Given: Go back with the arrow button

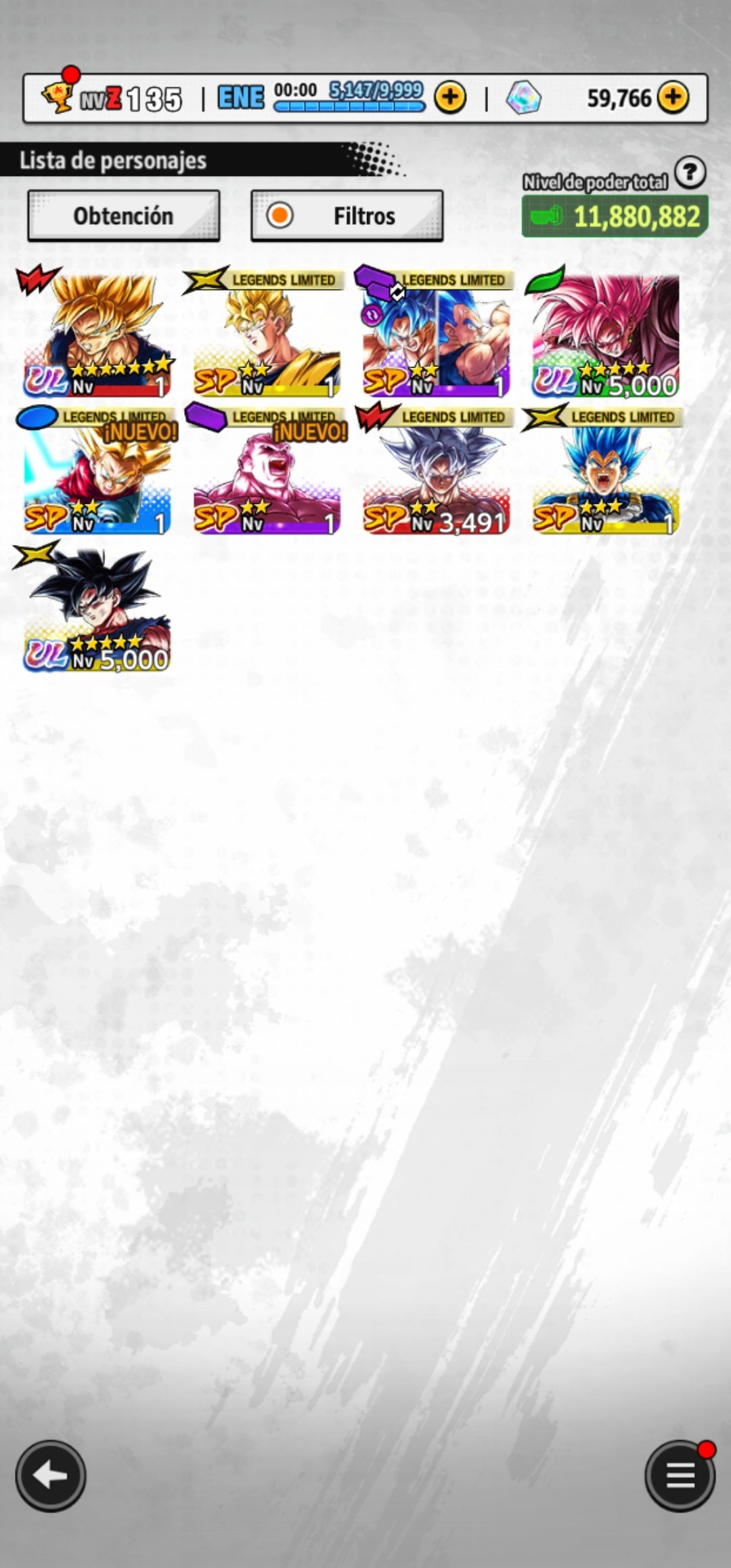Looking at the screenshot, I should [50, 1475].
